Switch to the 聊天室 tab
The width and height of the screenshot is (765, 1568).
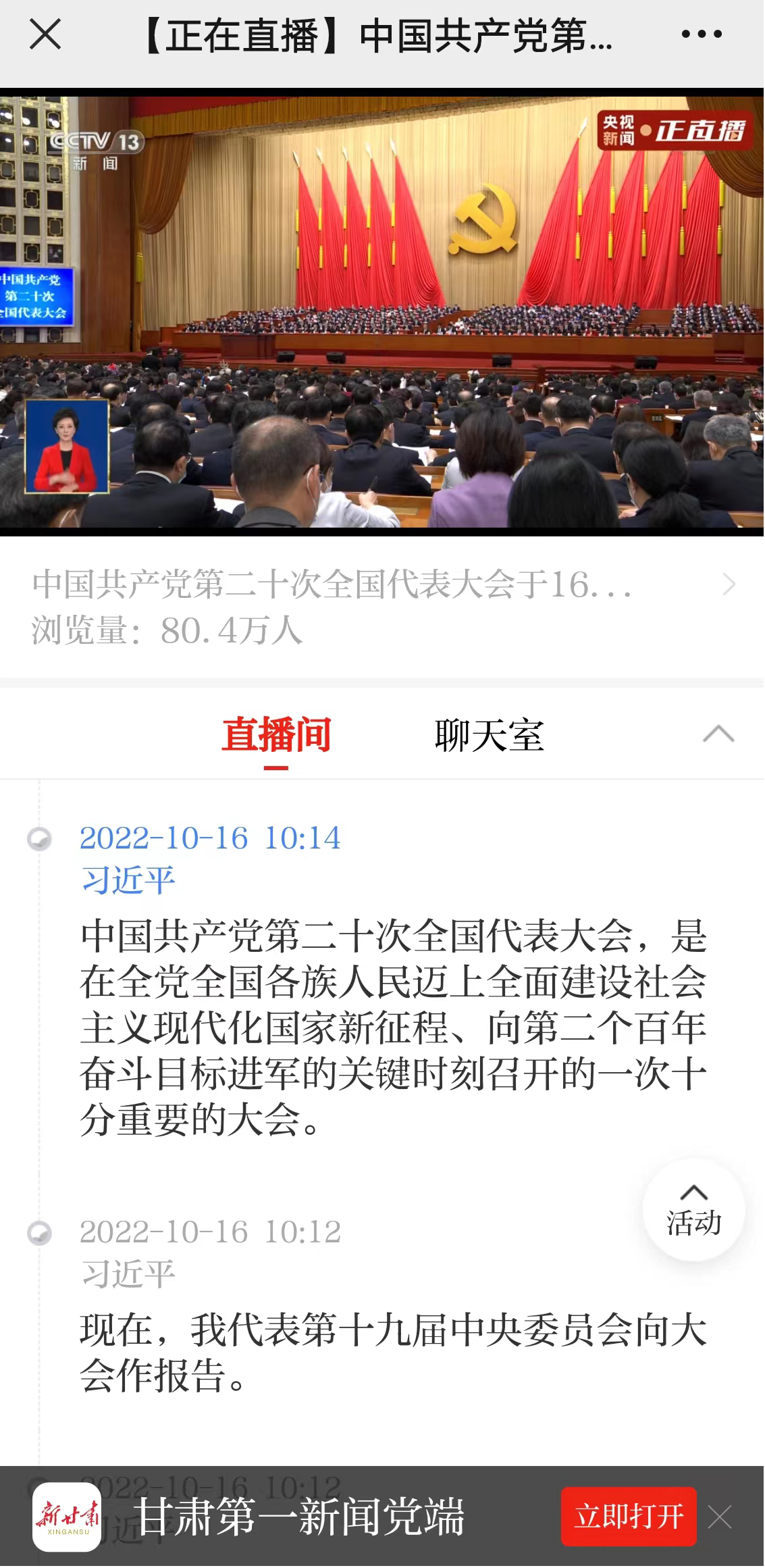tap(490, 735)
